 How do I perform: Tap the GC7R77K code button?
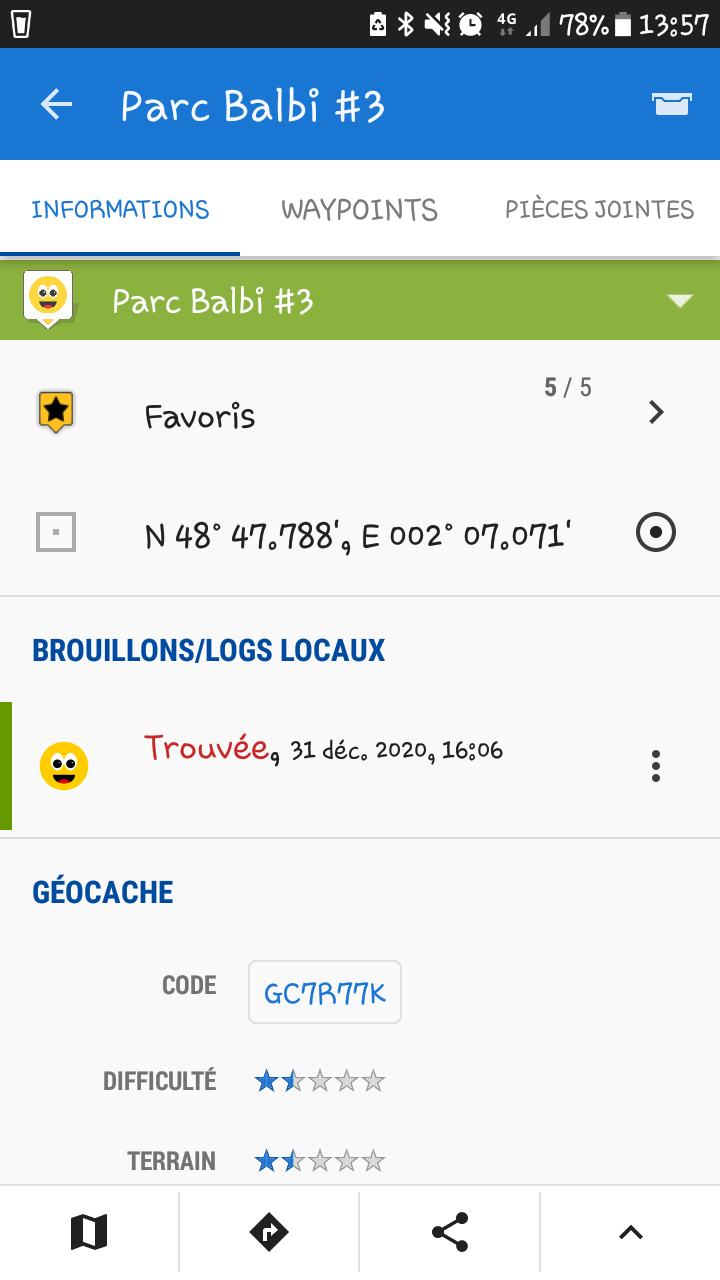(x=325, y=993)
